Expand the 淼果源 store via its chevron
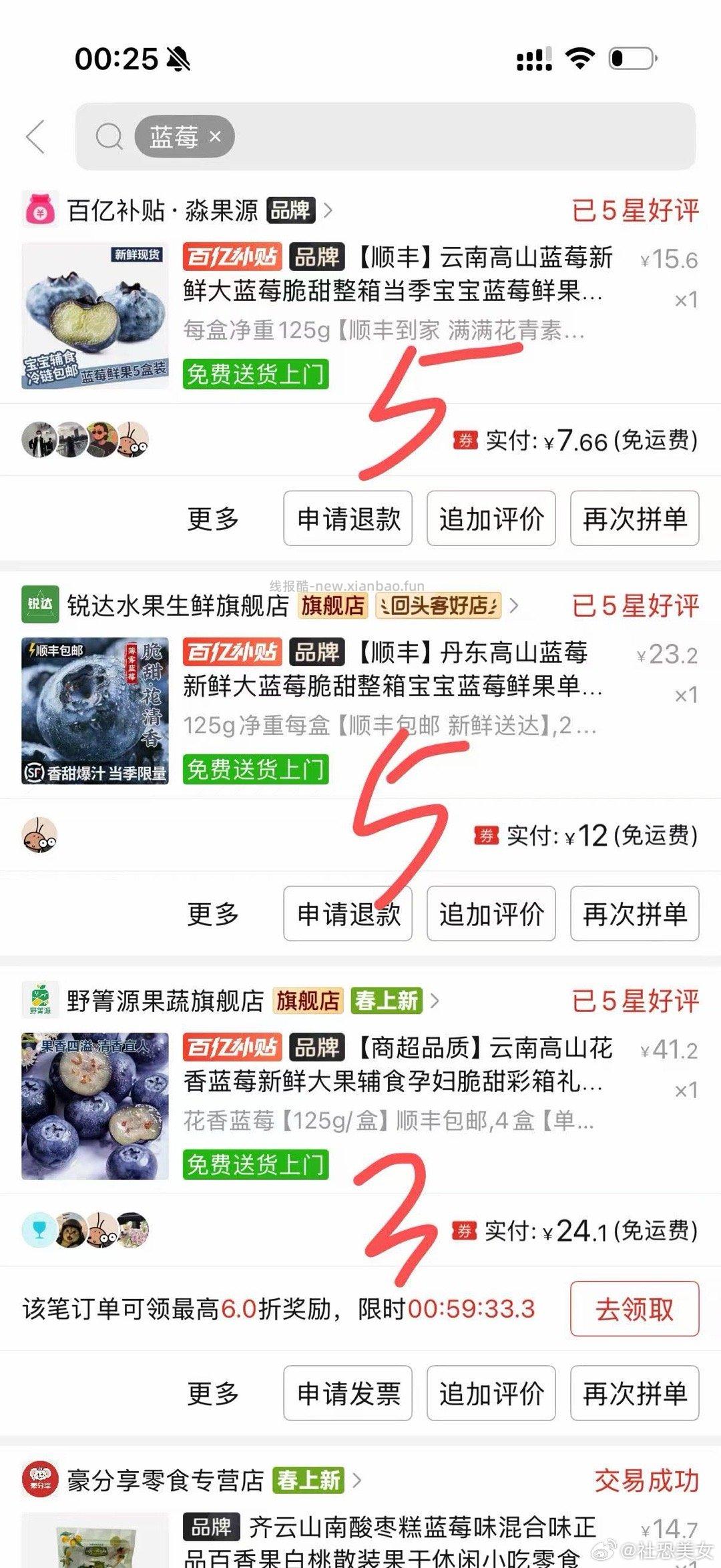This screenshot has width=721, height=1568. click(328, 209)
